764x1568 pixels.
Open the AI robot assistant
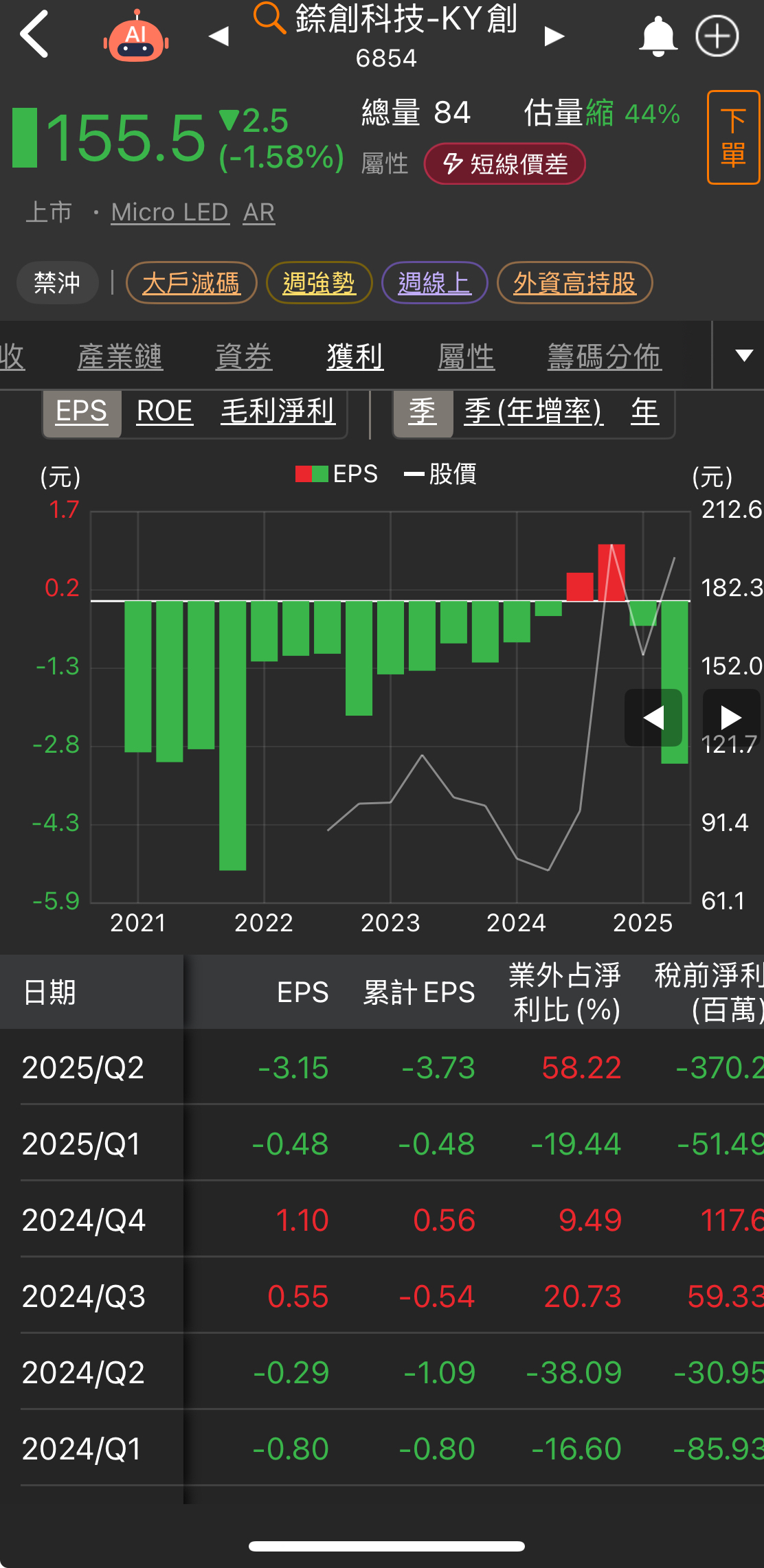point(136,36)
